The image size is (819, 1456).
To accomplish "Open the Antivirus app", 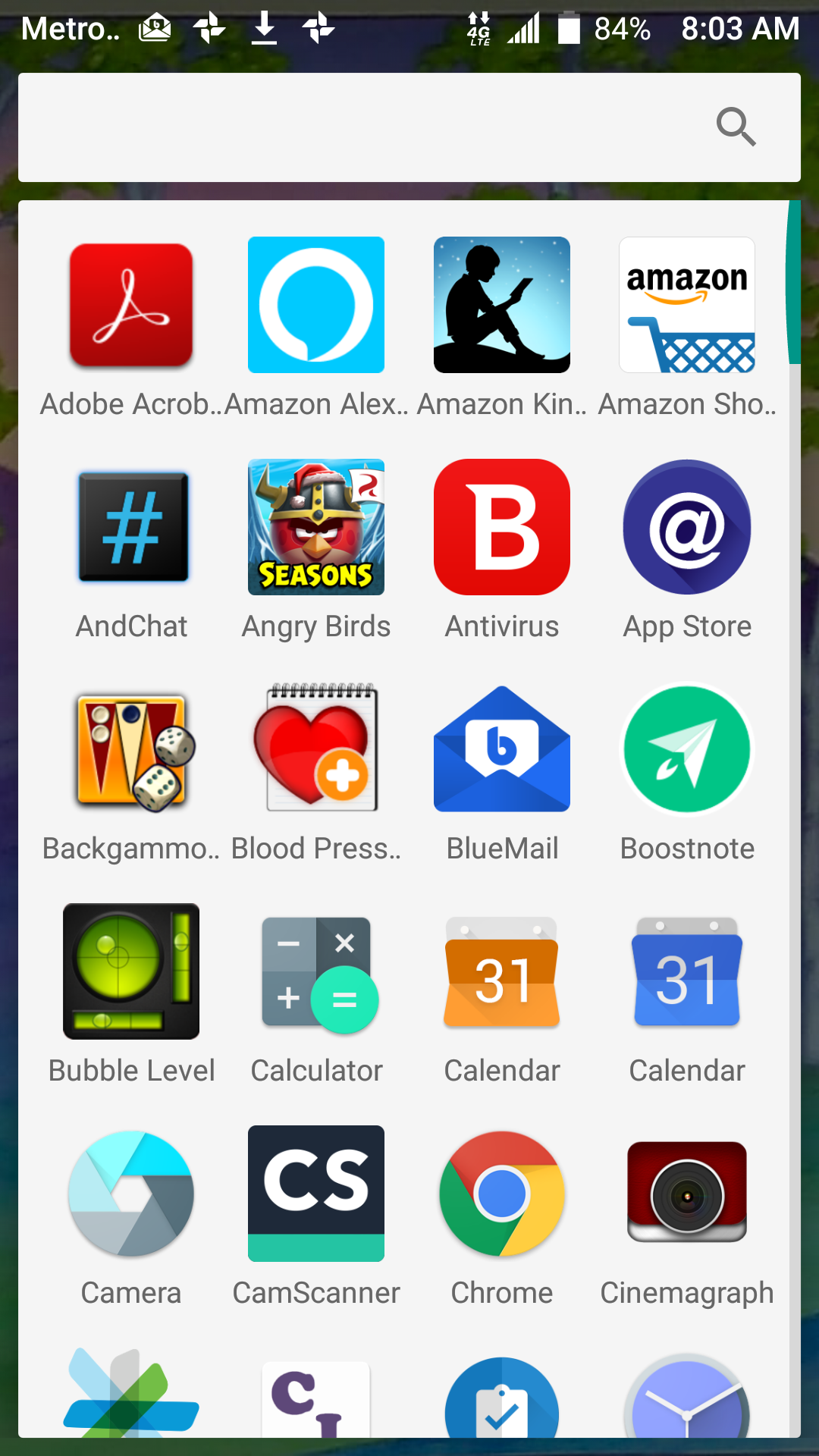I will click(501, 527).
